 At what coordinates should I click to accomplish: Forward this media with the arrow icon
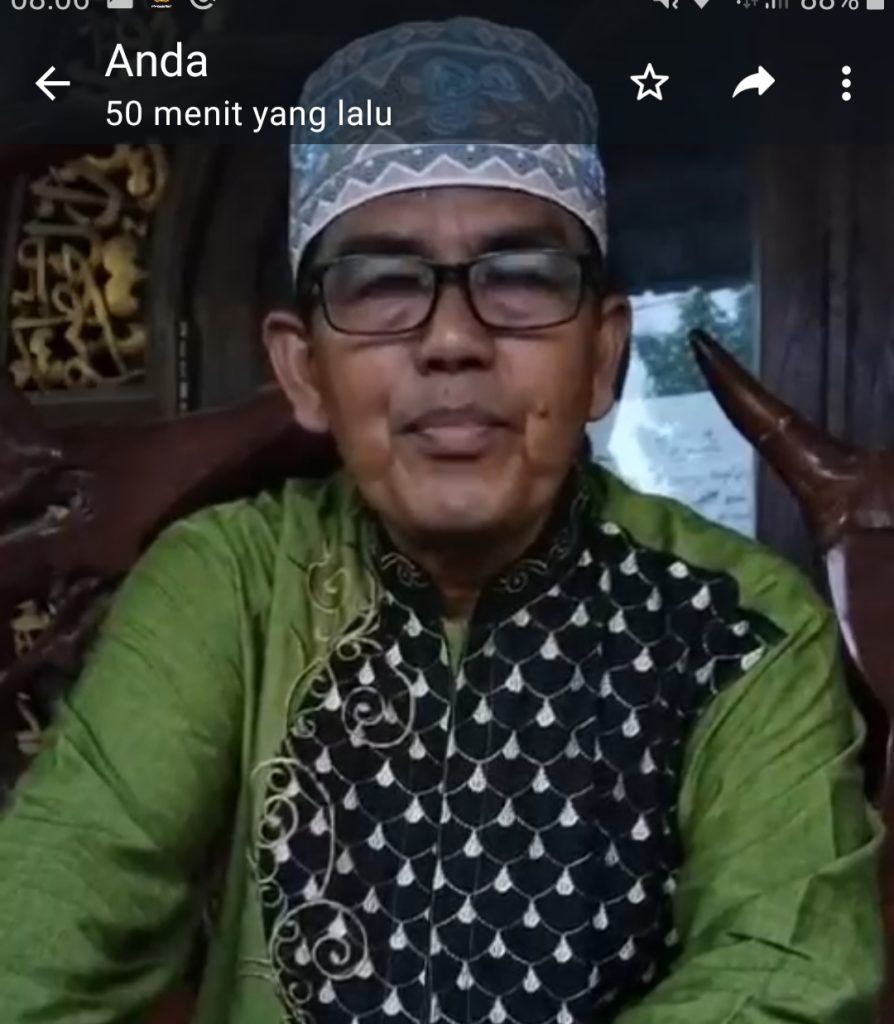point(753,83)
